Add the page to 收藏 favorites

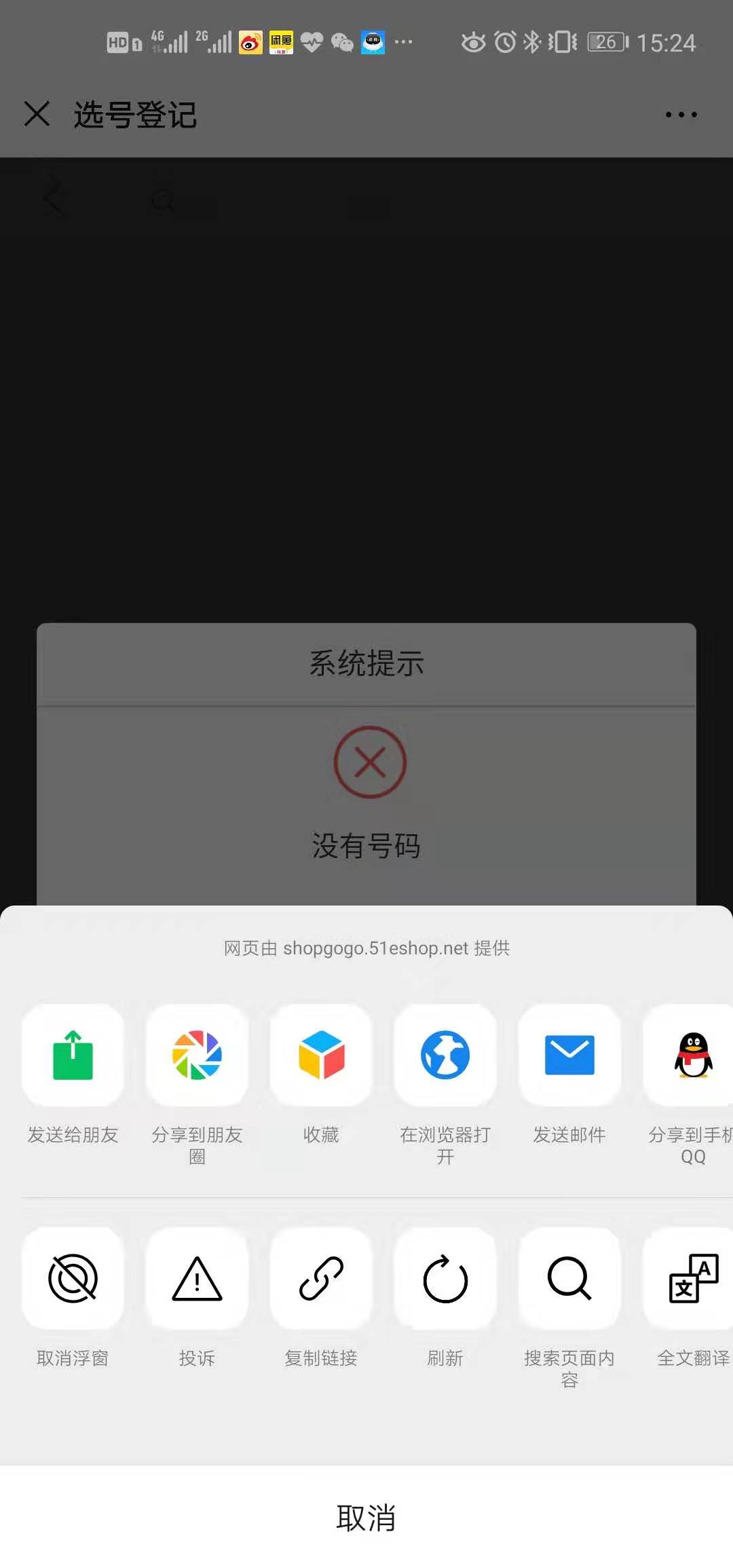tap(321, 1056)
